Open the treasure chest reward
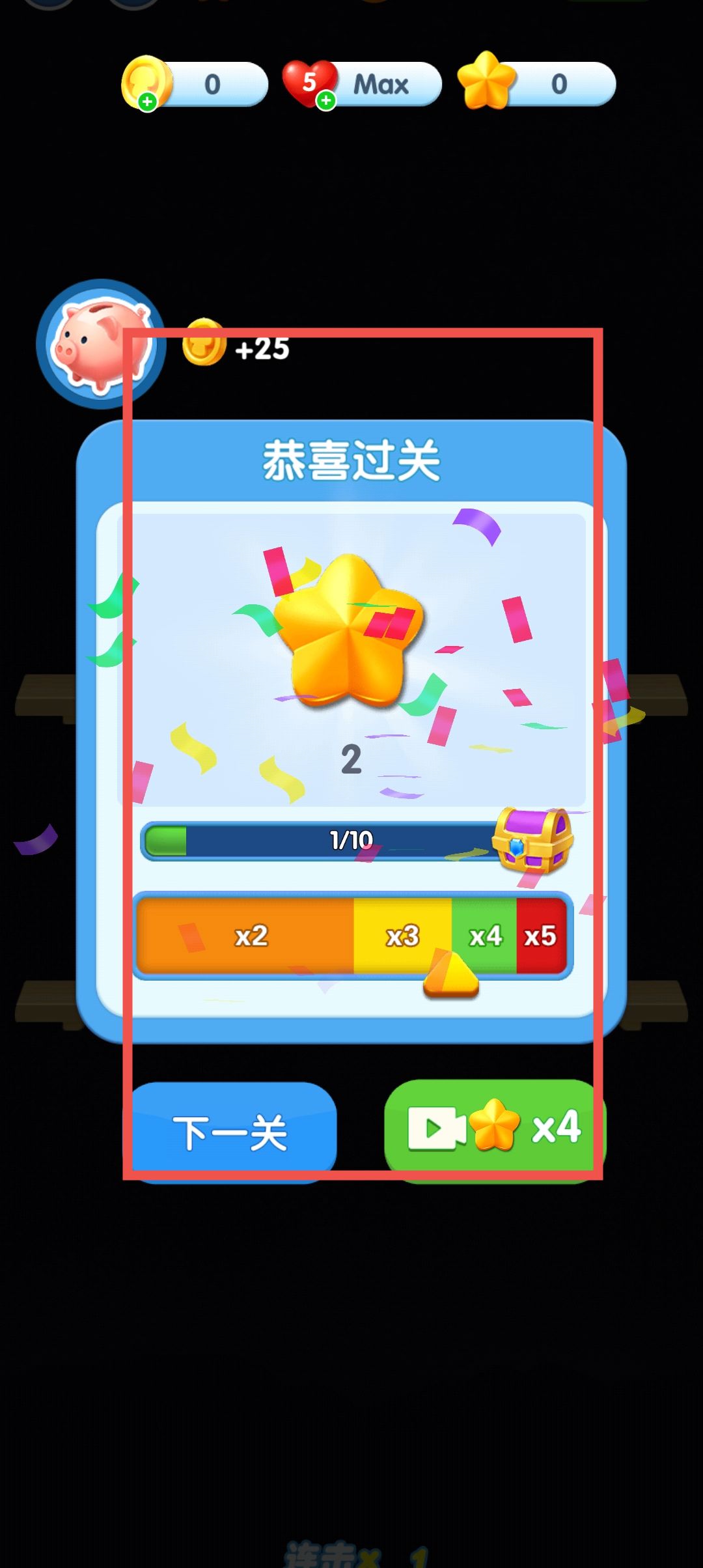Viewport: 703px width, 1568px height. (x=532, y=839)
